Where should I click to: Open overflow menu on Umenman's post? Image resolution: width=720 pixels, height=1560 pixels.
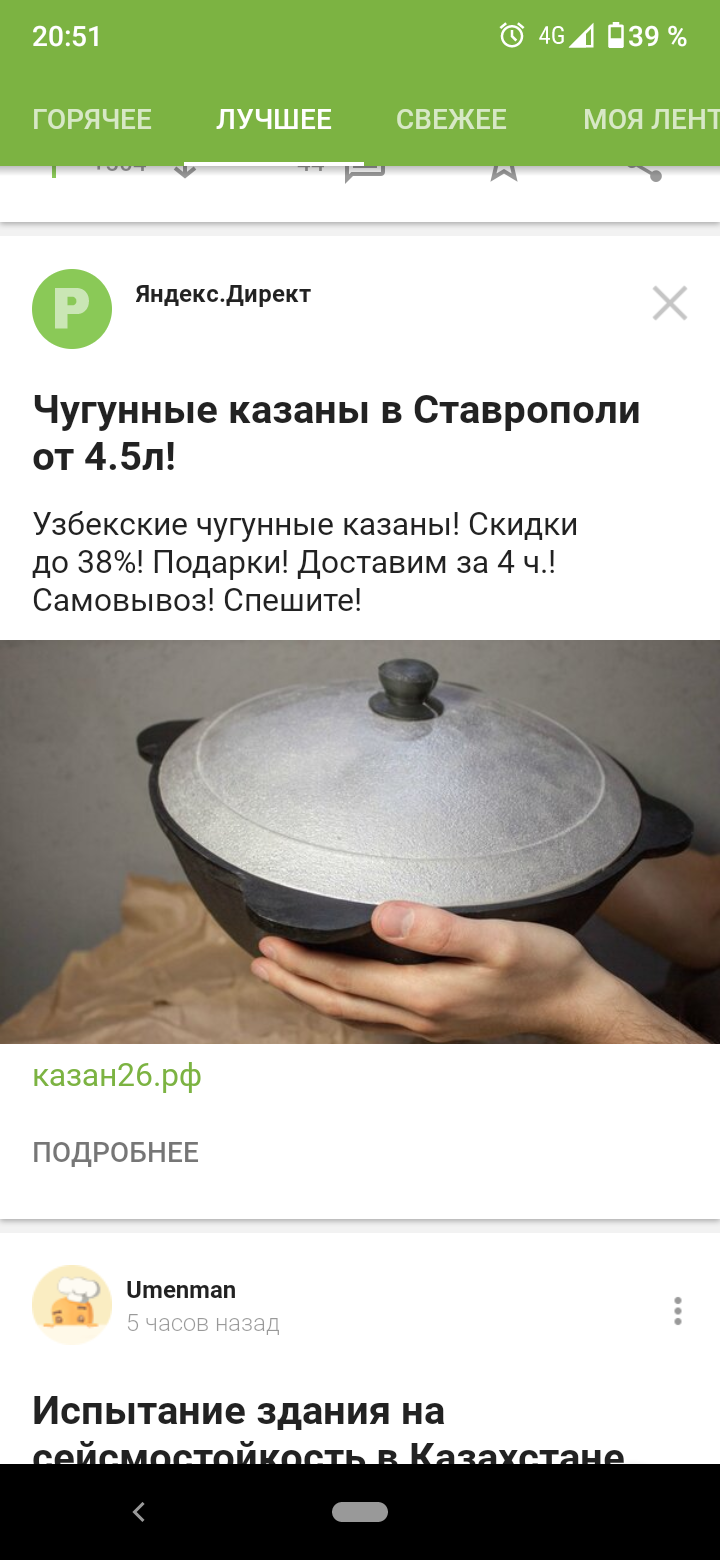[677, 1311]
